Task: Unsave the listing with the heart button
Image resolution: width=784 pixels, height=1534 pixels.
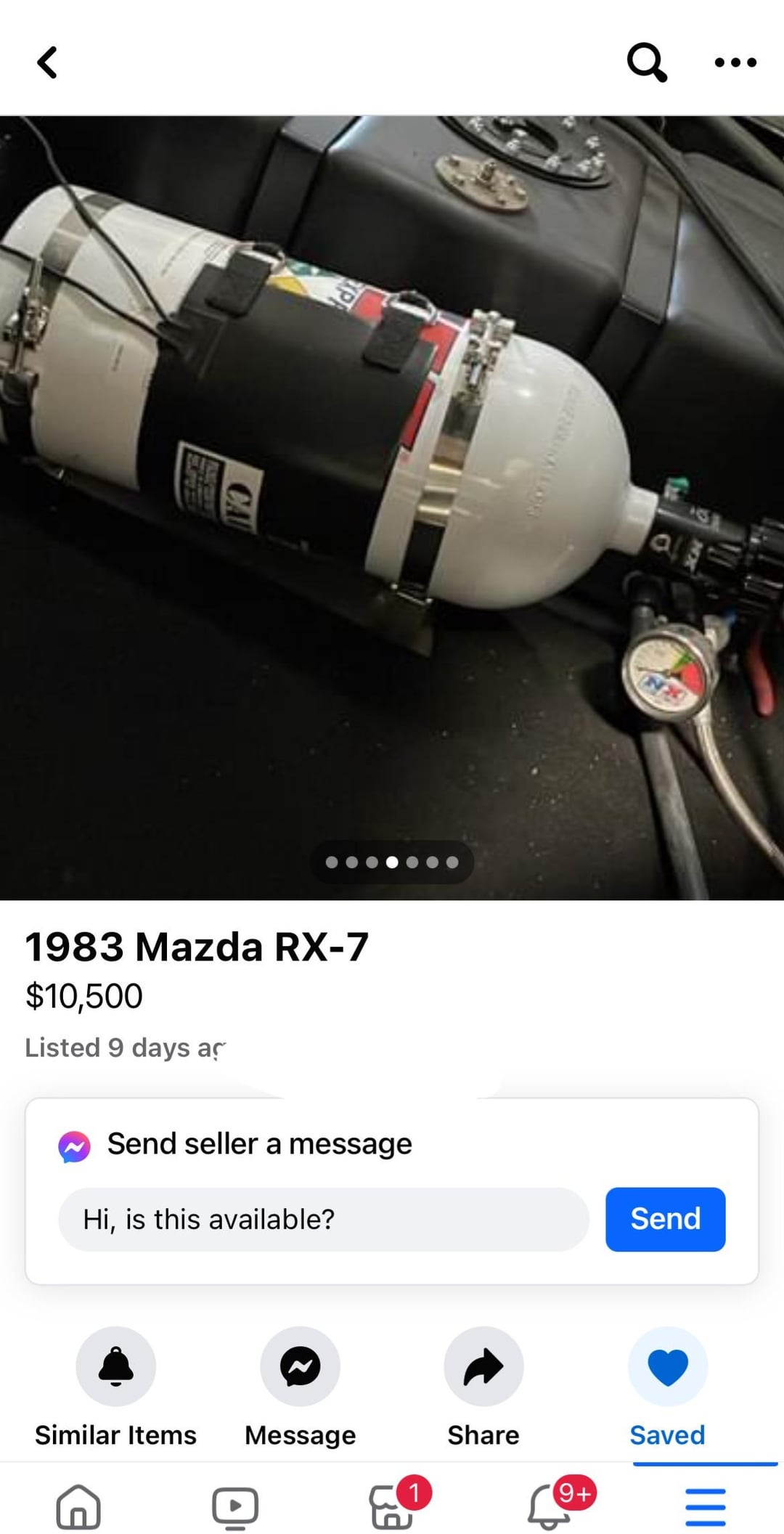Action: click(667, 1366)
